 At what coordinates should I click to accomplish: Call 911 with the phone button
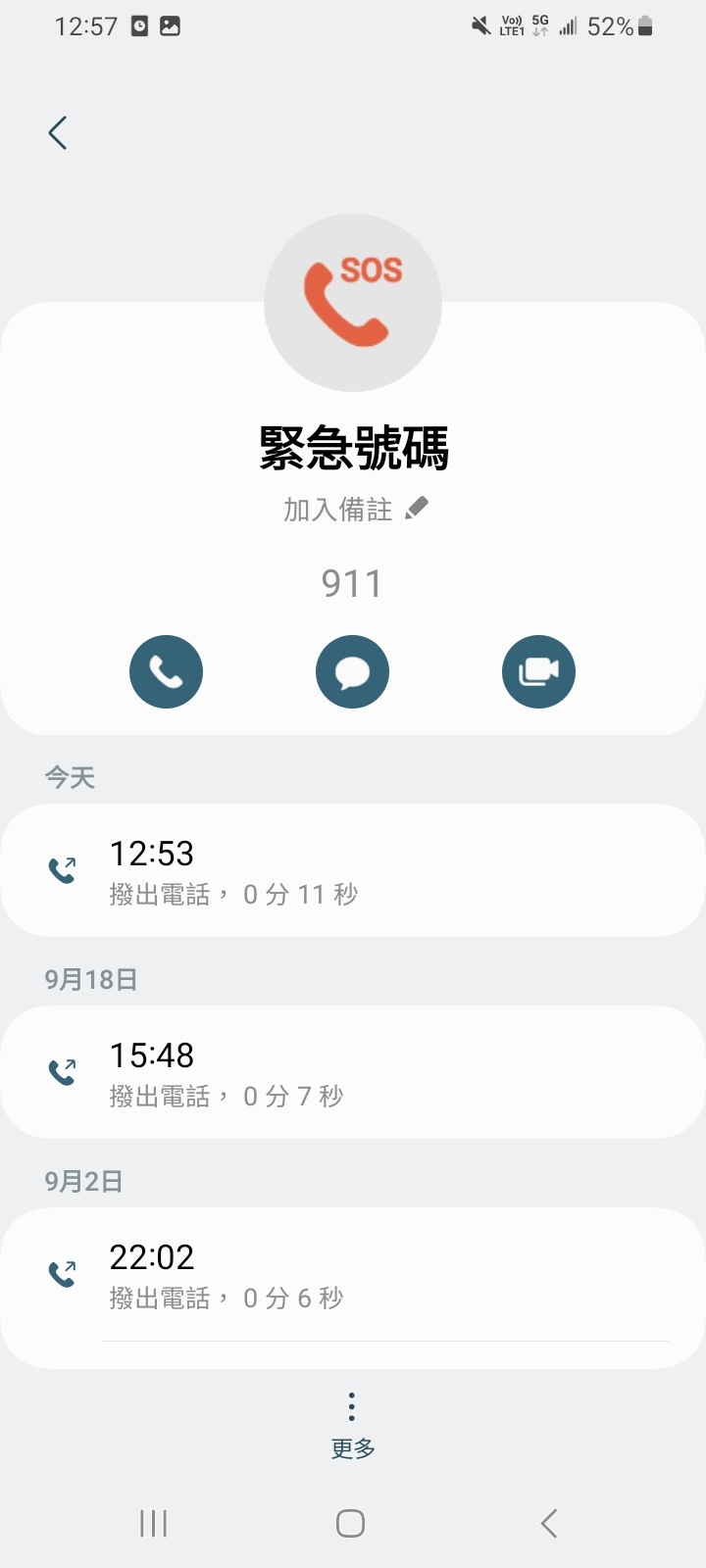pos(166,672)
